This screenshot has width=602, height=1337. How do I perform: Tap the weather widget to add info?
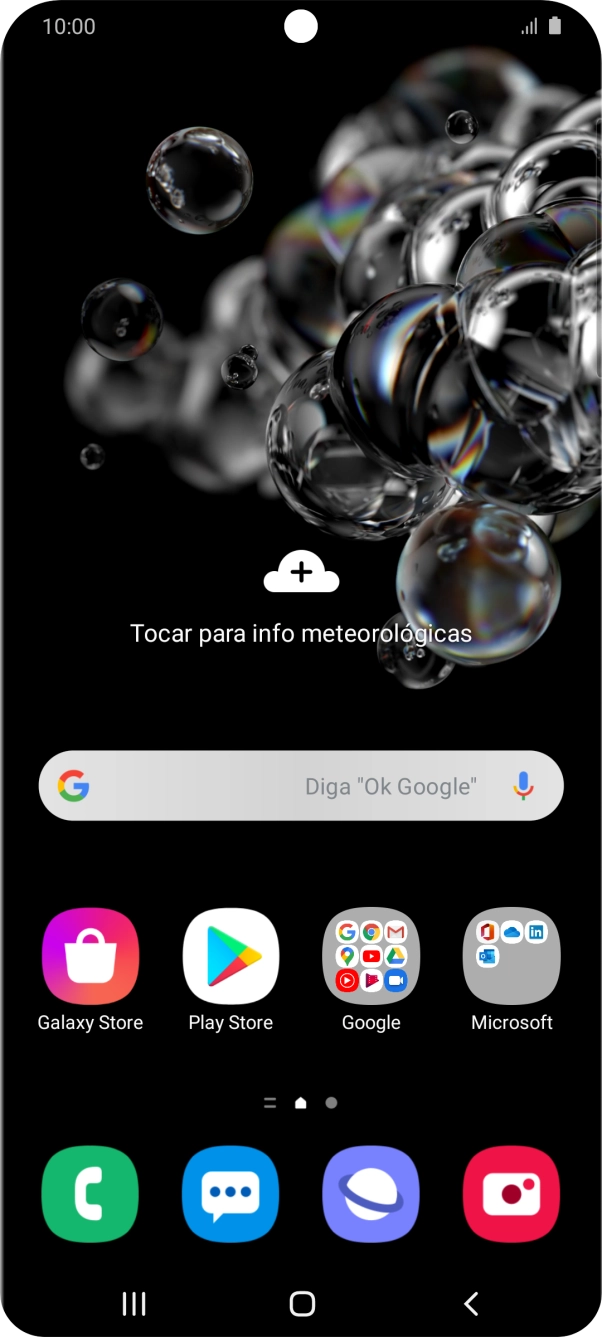(301, 598)
